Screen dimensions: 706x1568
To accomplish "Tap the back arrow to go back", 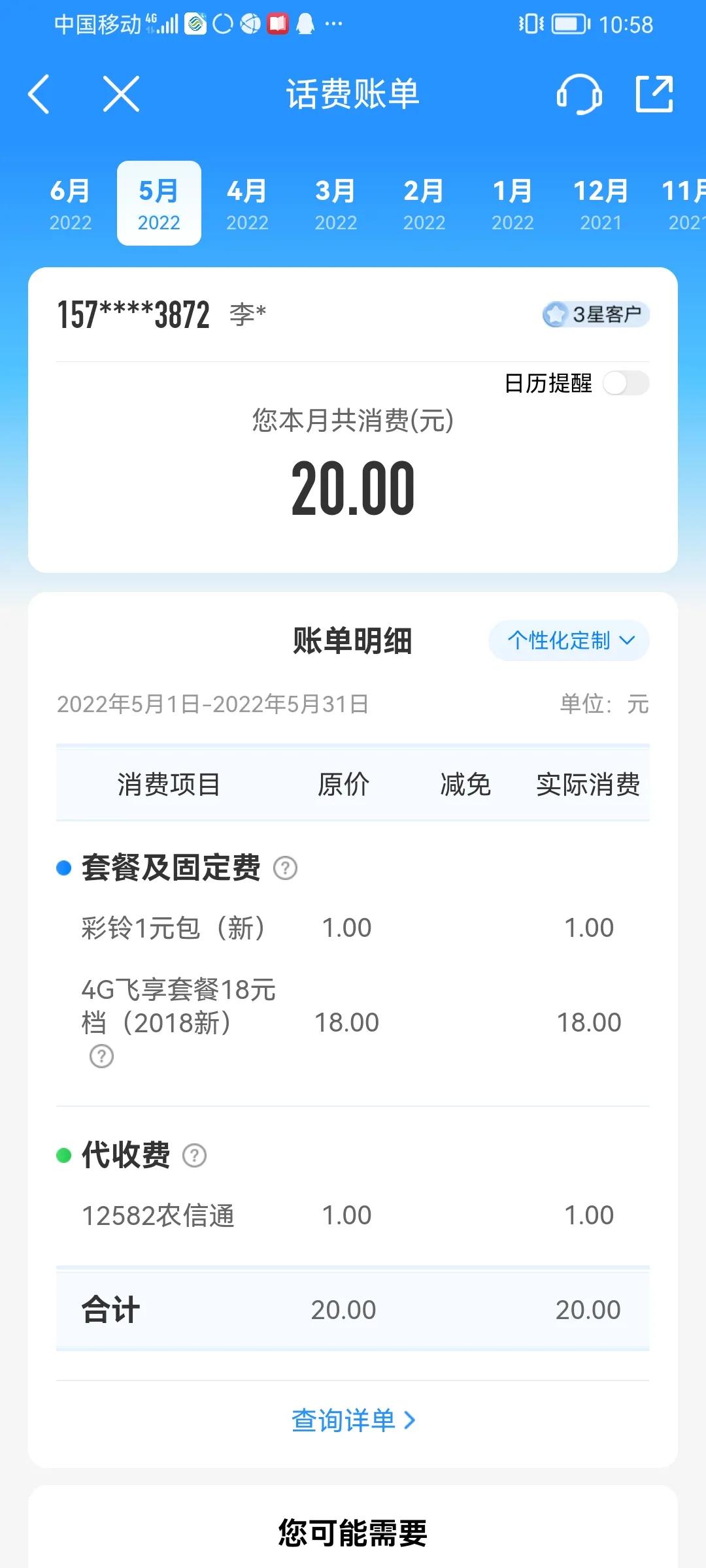I will click(39, 95).
